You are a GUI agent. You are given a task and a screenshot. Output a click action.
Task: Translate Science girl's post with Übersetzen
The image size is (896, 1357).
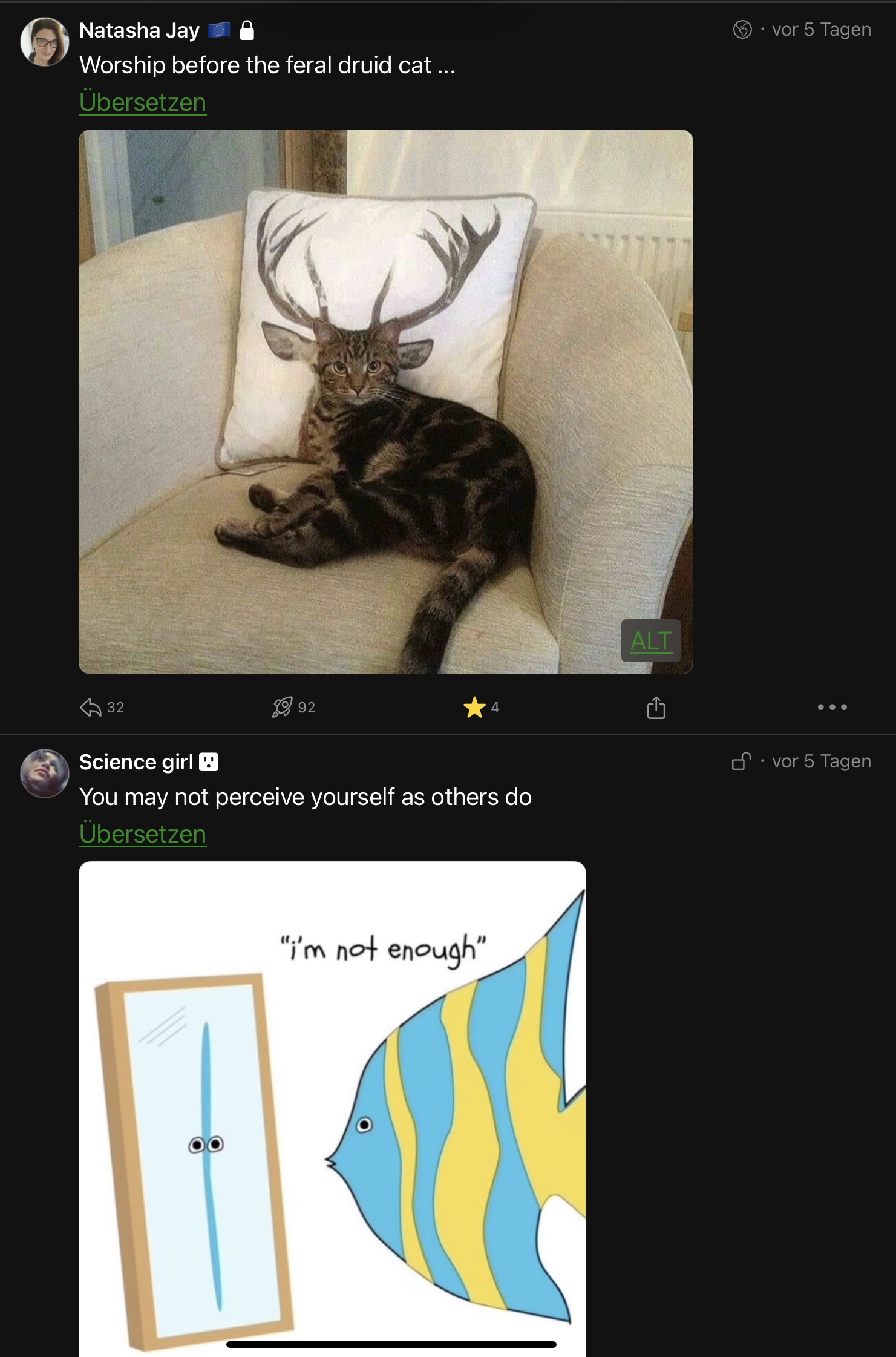143,834
